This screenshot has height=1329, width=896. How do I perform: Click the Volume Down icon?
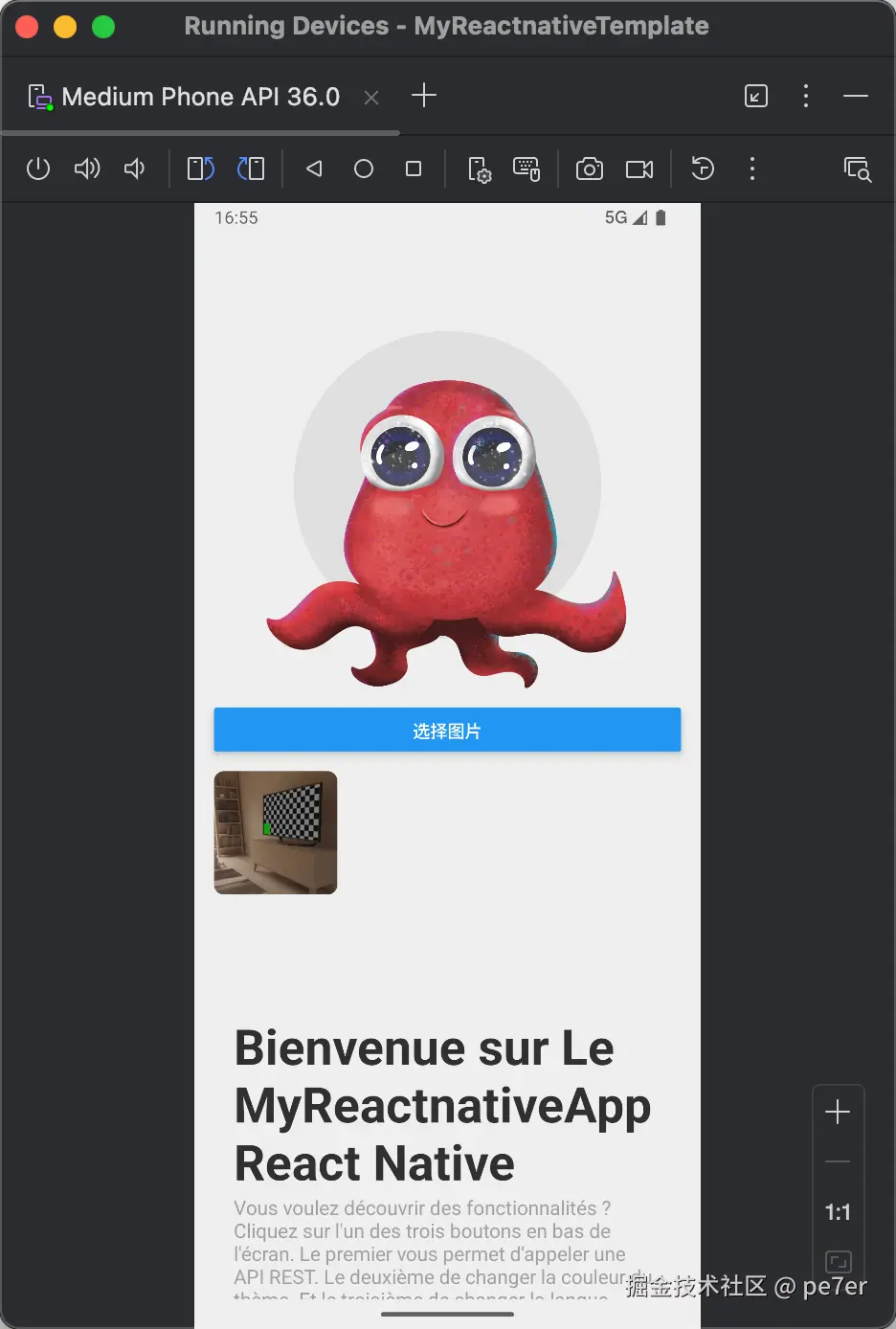134,169
